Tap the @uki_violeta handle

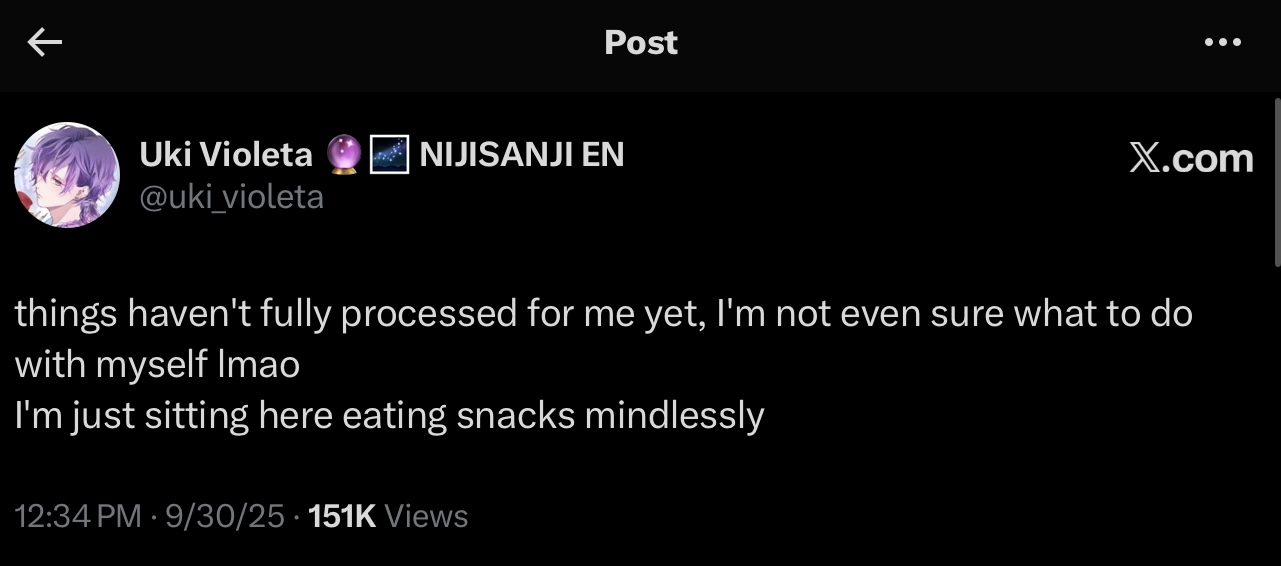(232, 197)
